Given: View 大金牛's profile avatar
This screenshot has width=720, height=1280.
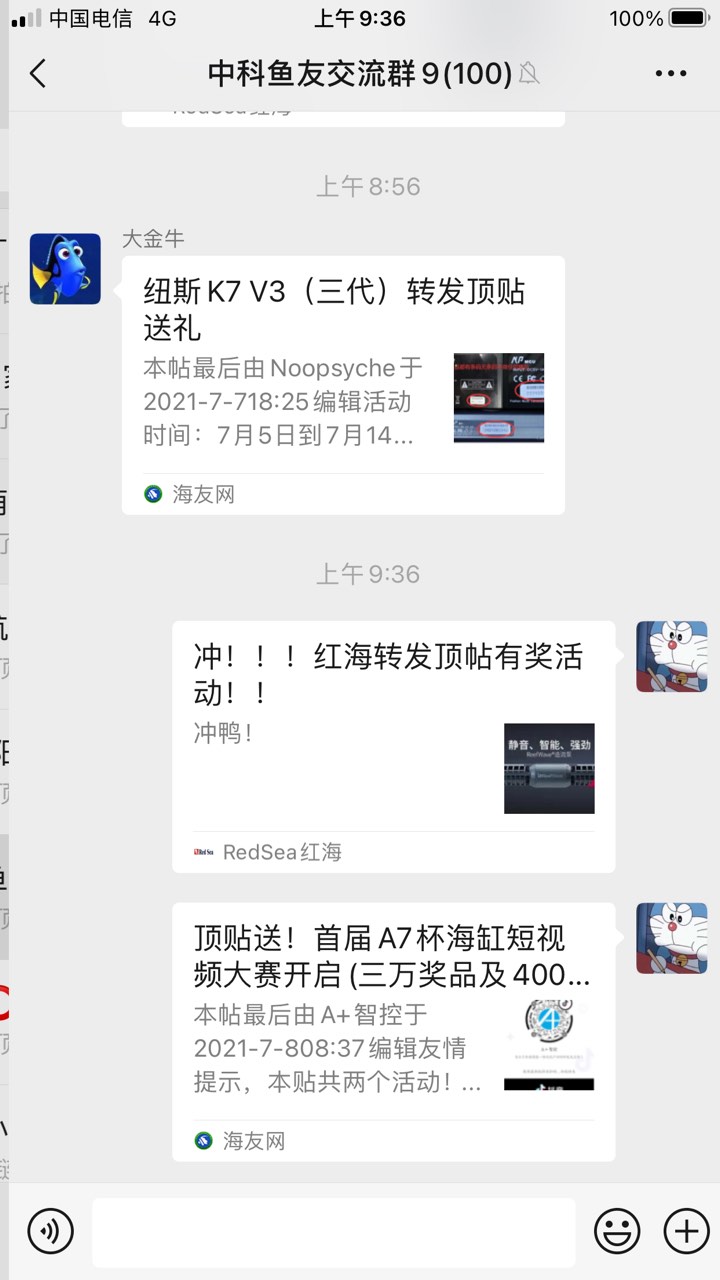Looking at the screenshot, I should click(x=65, y=269).
